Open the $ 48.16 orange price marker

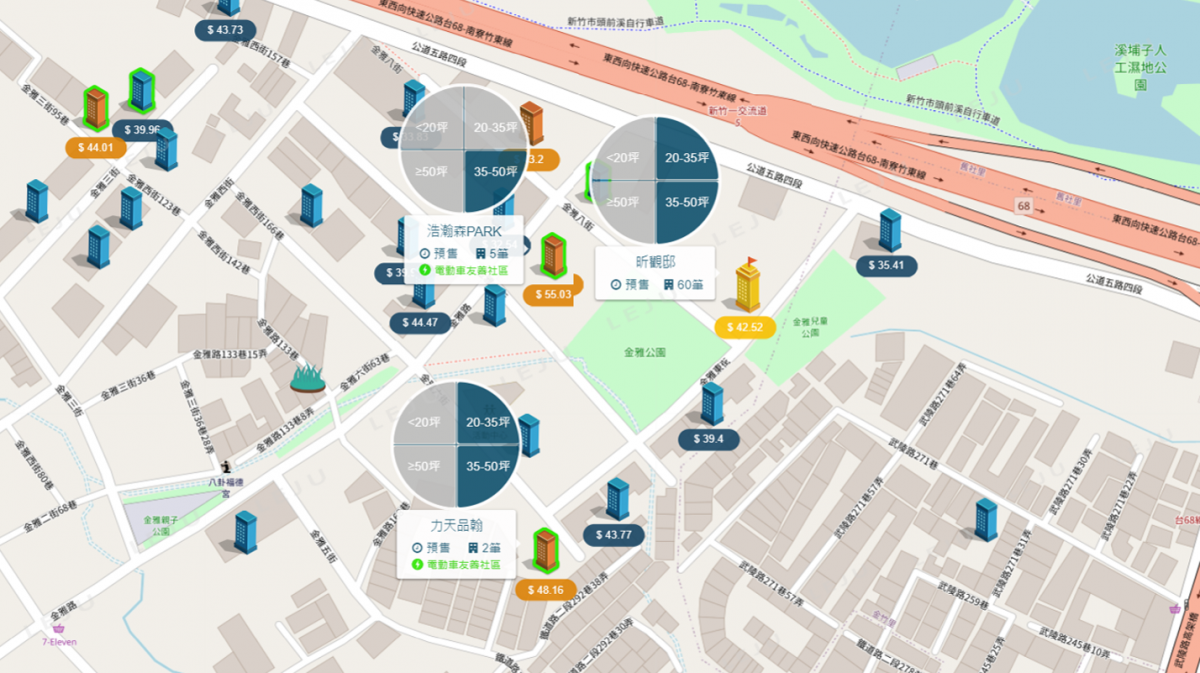tap(546, 589)
